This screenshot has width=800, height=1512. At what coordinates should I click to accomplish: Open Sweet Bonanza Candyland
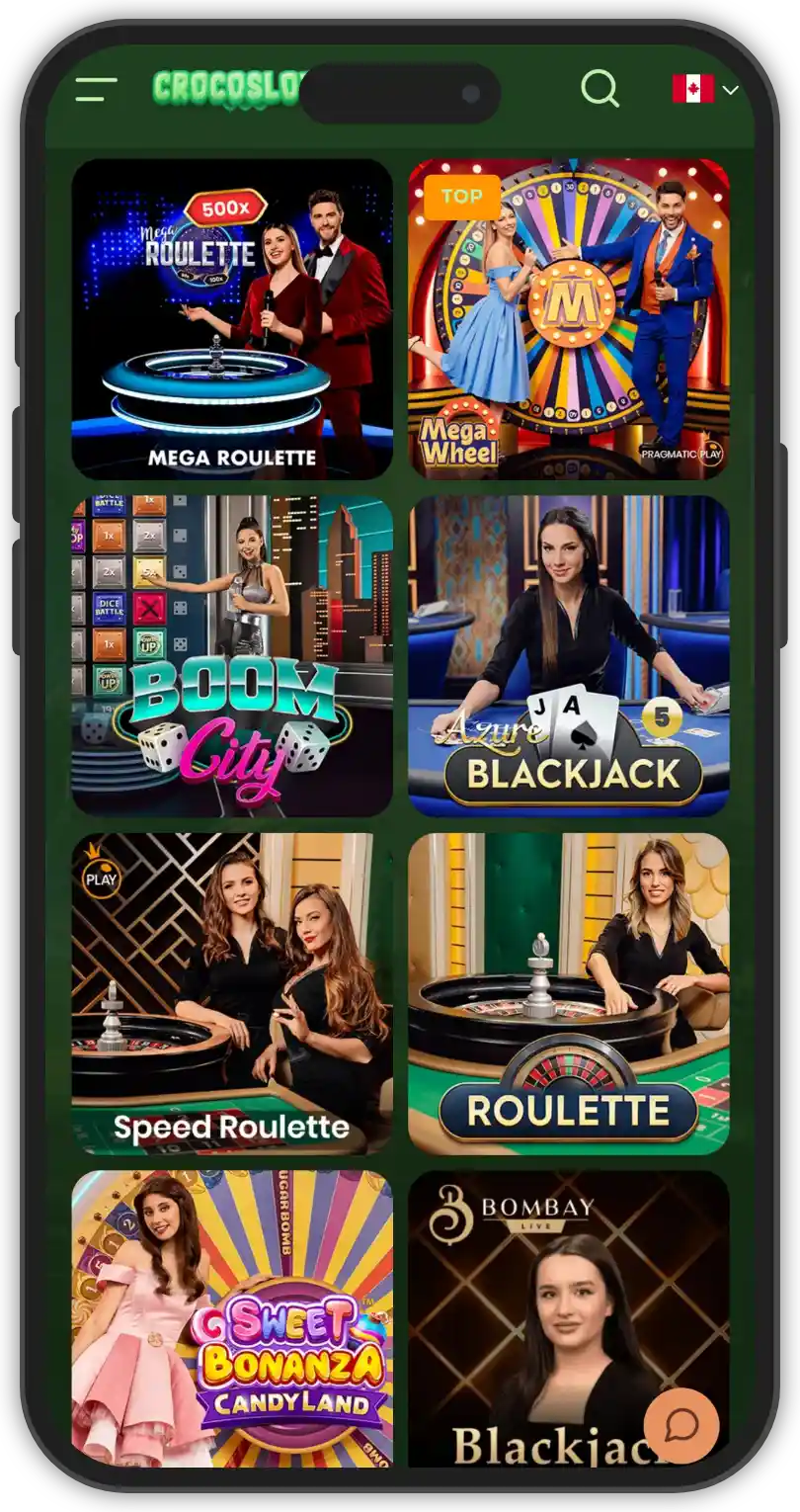click(232, 1317)
